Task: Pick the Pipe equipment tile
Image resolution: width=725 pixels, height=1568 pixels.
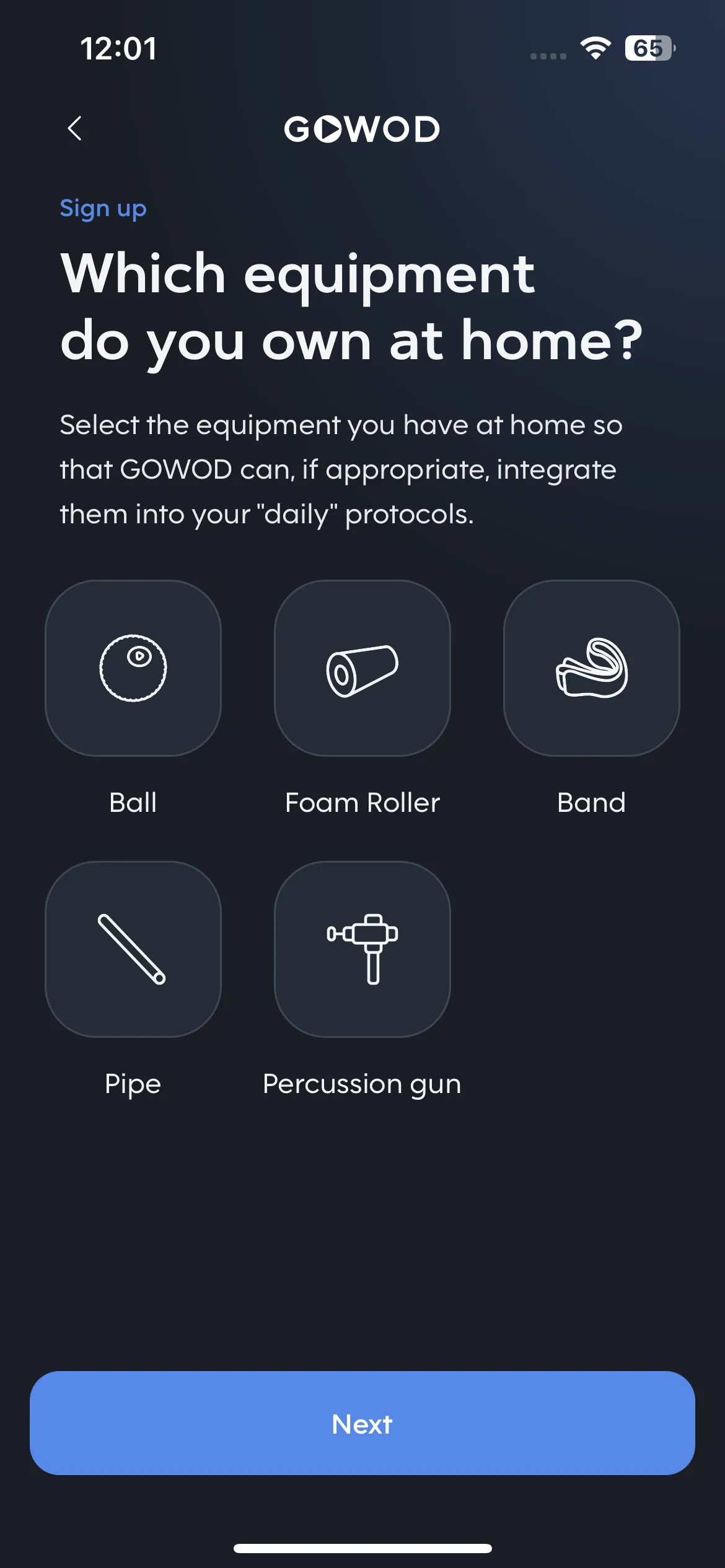Action: [133, 949]
